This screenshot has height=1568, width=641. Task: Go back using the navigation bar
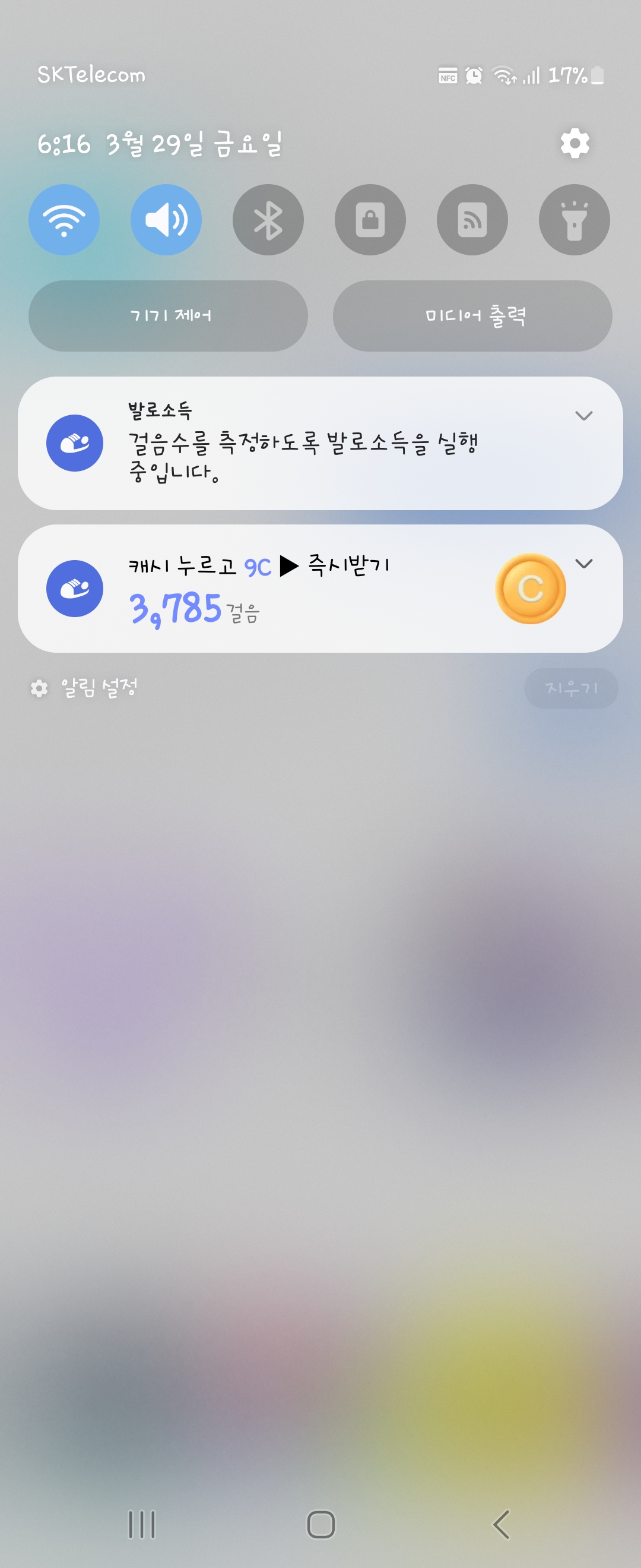click(x=500, y=1524)
